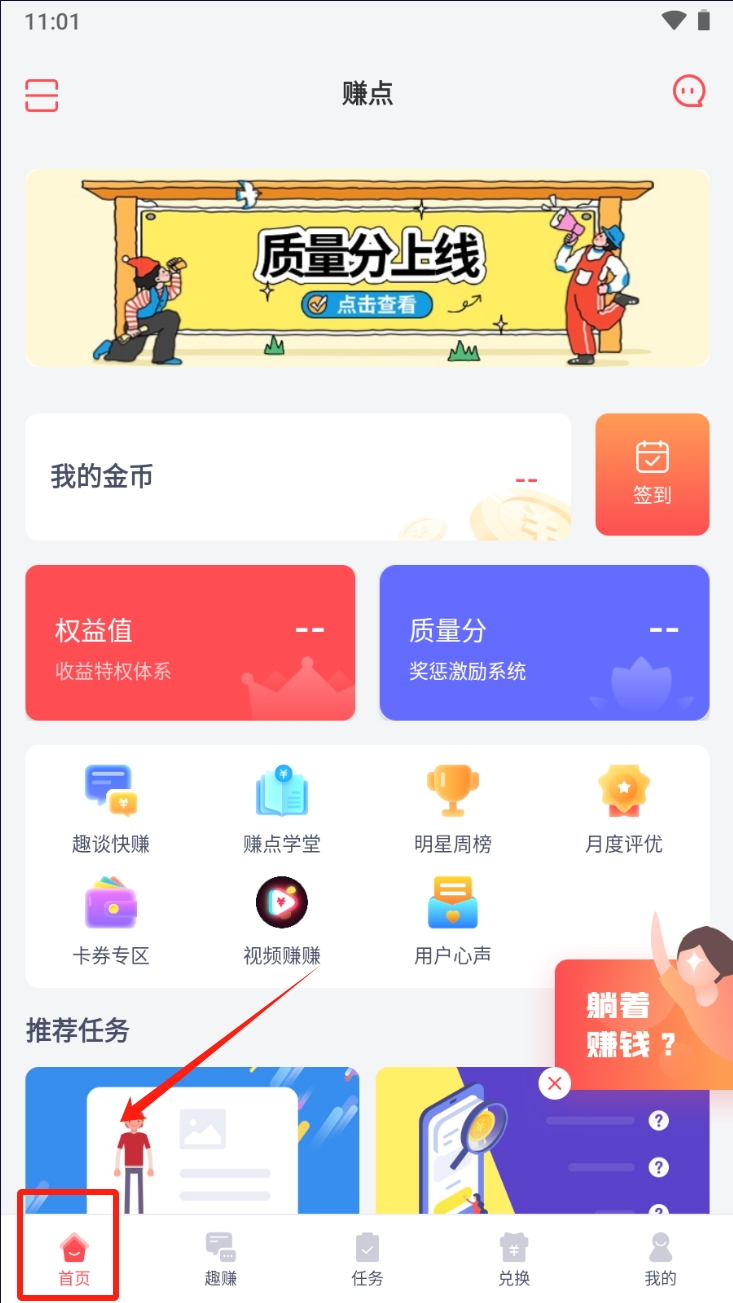This screenshot has height=1303, width=733.
Task: Open the customer service chat icon
Action: point(688,92)
